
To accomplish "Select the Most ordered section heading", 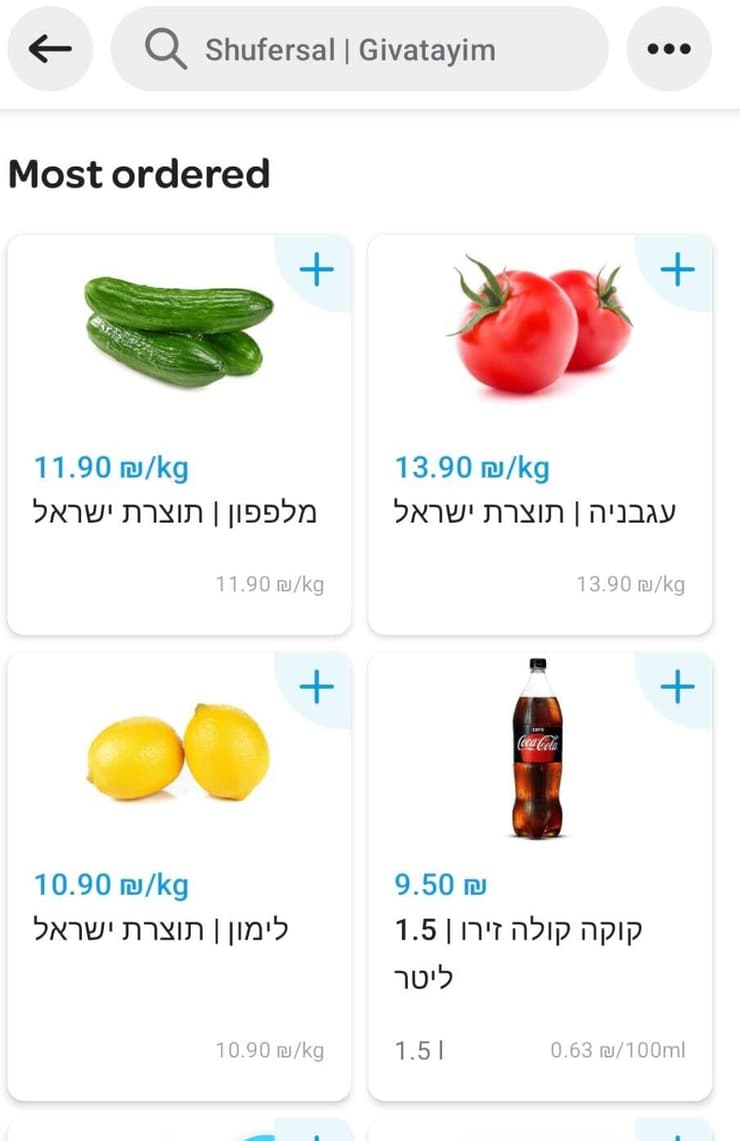I will click(139, 173).
